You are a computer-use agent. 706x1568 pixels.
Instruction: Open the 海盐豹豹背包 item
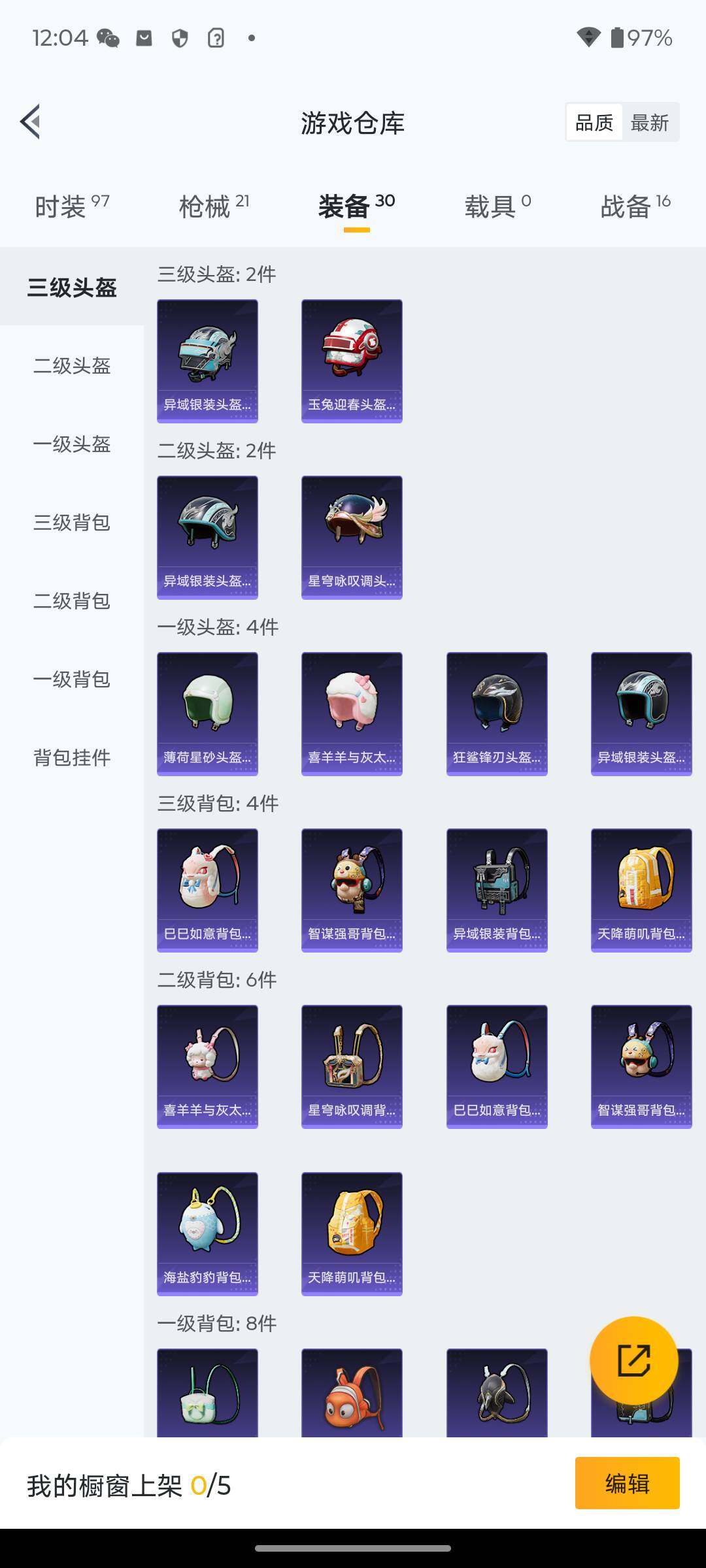[207, 1233]
